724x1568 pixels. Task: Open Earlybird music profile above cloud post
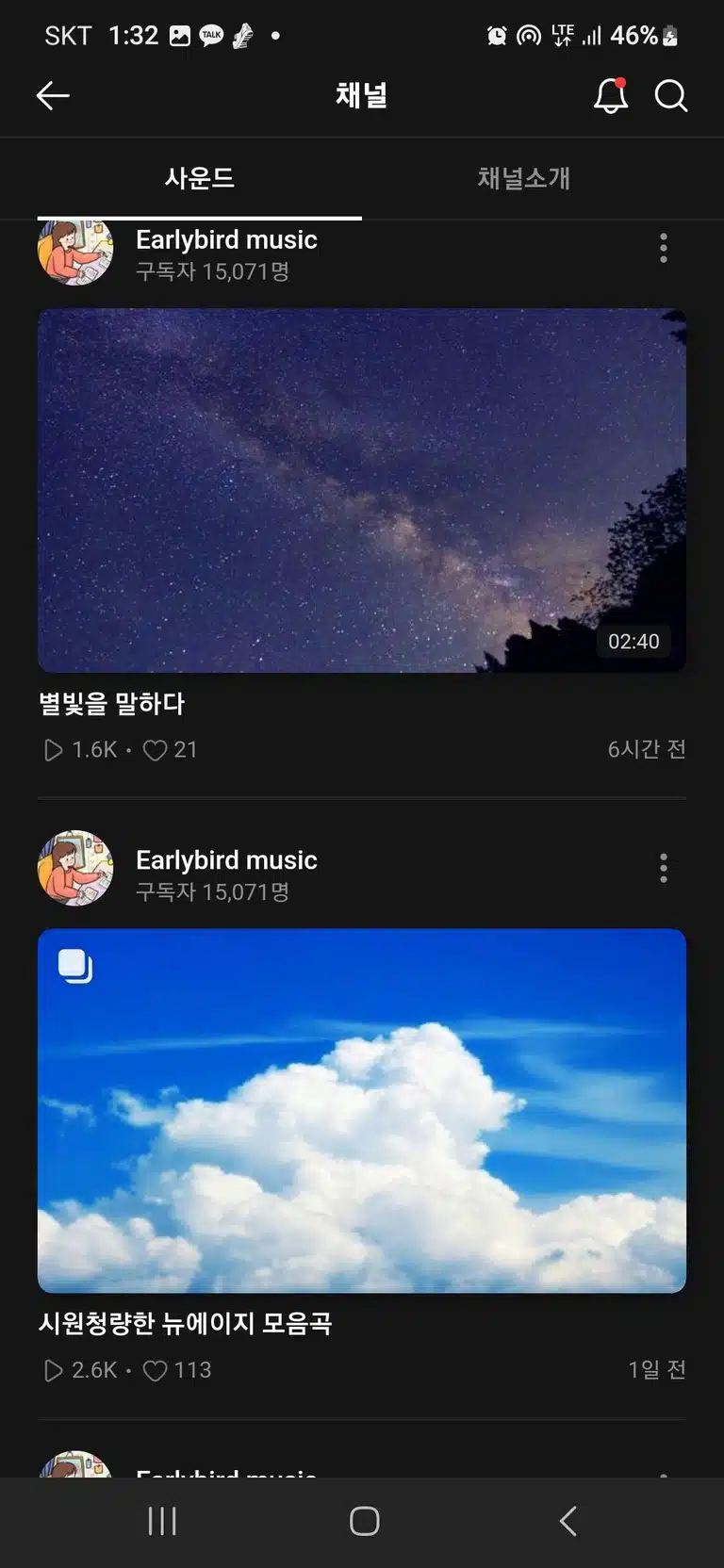[75, 868]
